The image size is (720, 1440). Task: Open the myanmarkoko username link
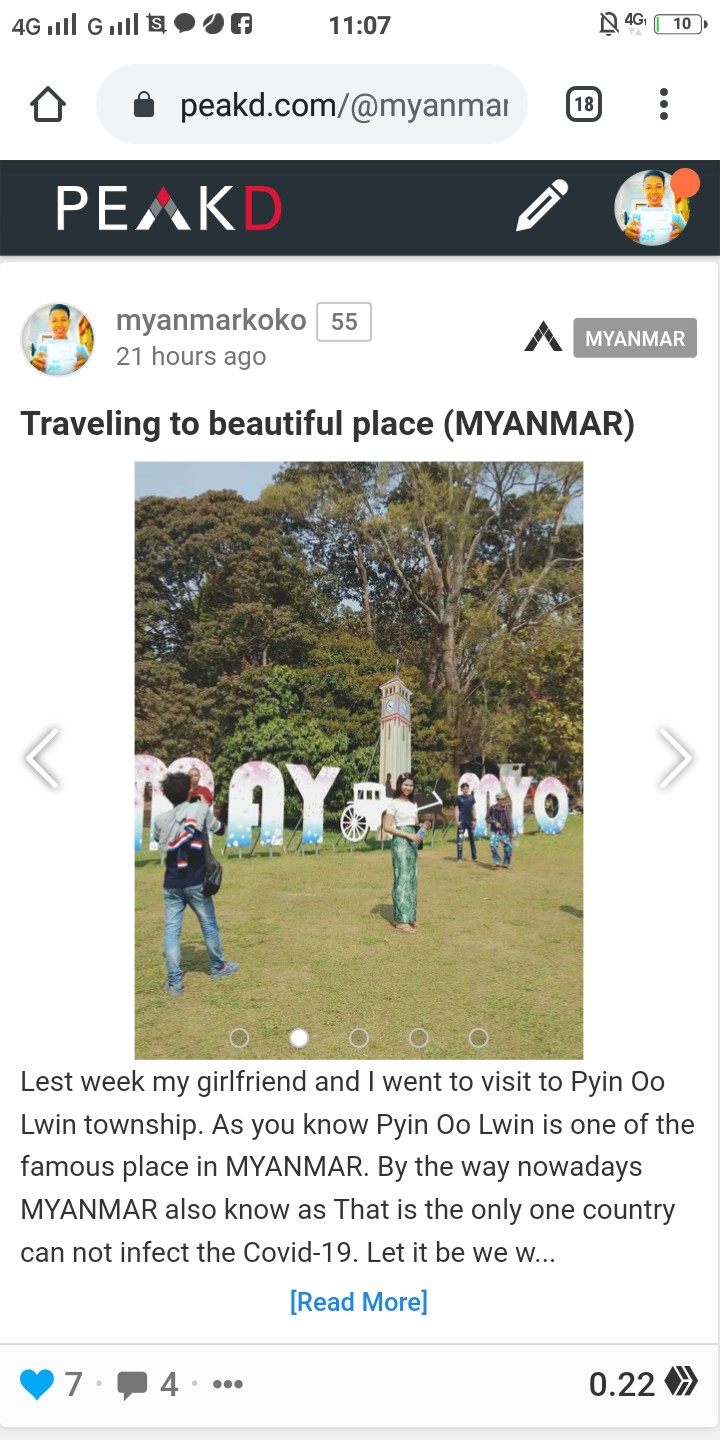tap(211, 320)
